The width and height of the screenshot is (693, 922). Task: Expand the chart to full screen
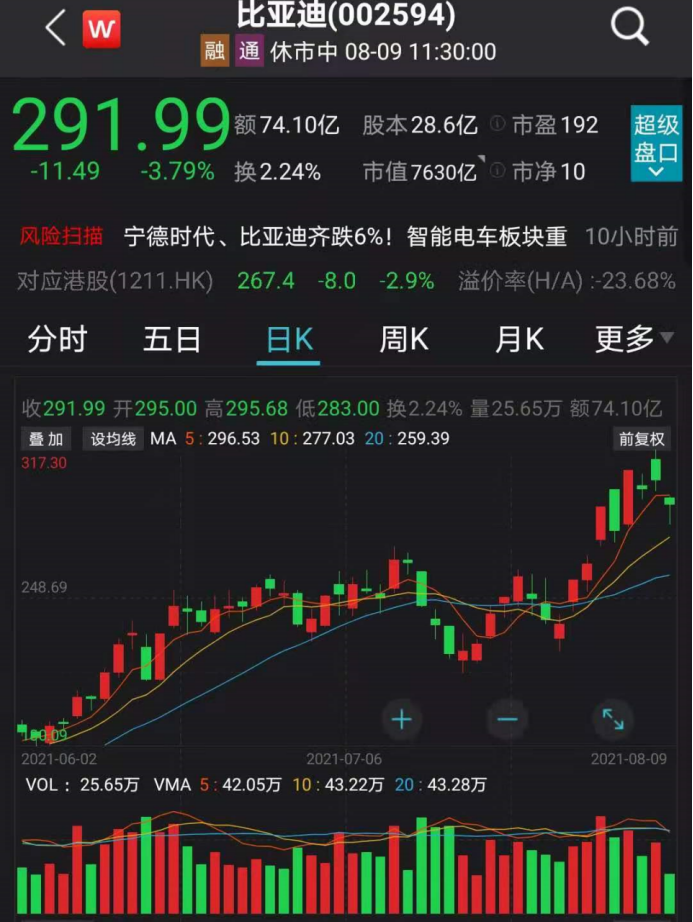coord(613,719)
